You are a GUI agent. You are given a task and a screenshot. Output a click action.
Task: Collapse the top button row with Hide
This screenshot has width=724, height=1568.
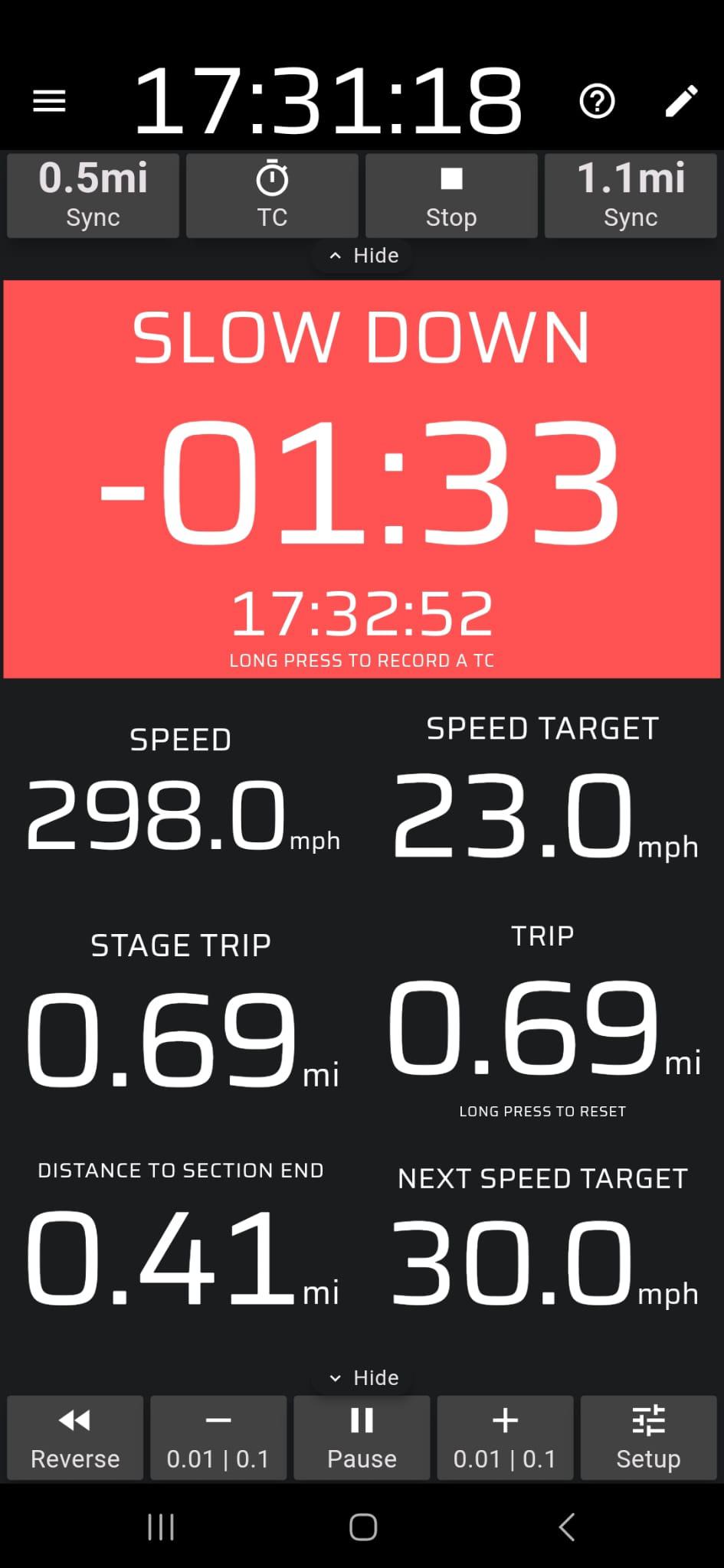[x=363, y=256]
